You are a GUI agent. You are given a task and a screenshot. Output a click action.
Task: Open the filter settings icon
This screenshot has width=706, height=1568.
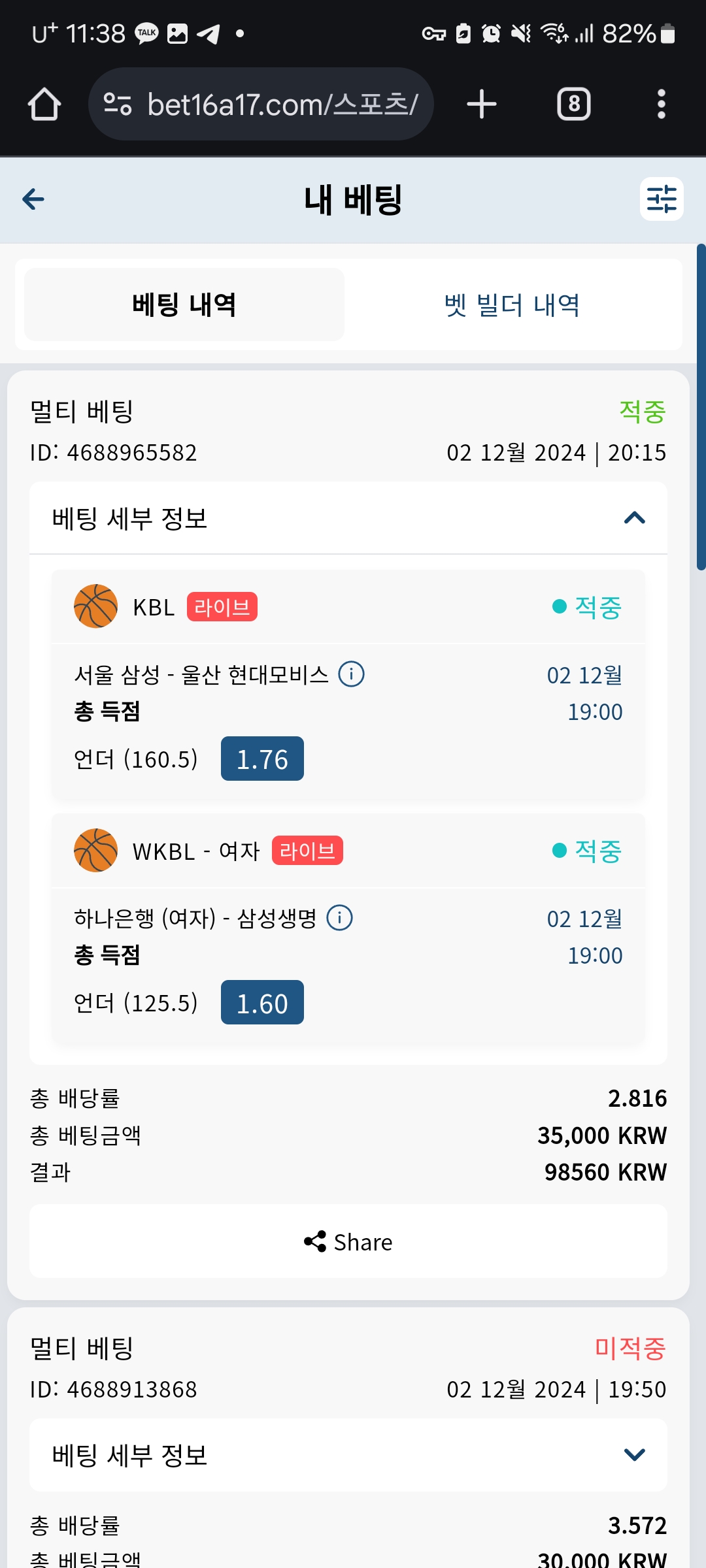tap(662, 199)
